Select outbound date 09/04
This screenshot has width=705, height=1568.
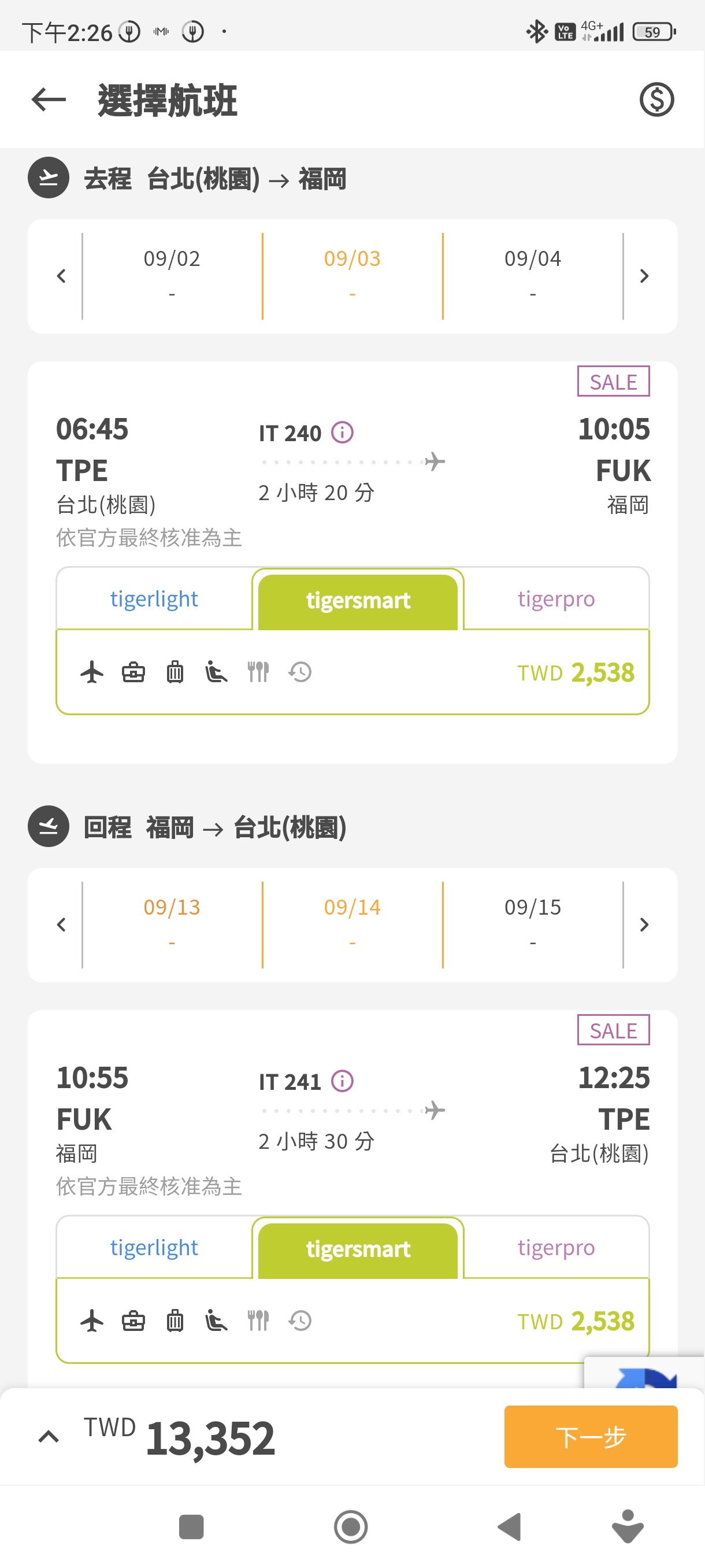pos(533,276)
